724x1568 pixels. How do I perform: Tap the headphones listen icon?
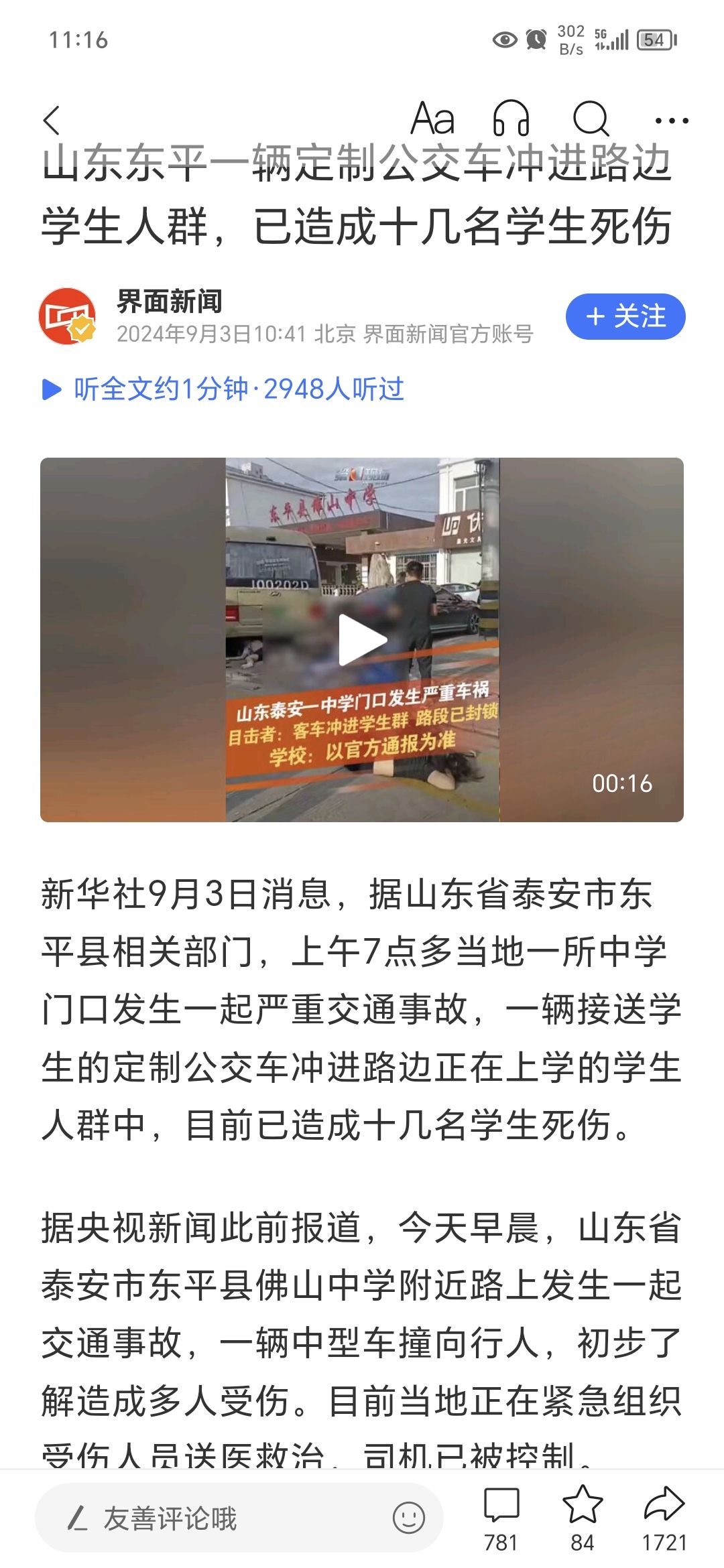[x=511, y=119]
